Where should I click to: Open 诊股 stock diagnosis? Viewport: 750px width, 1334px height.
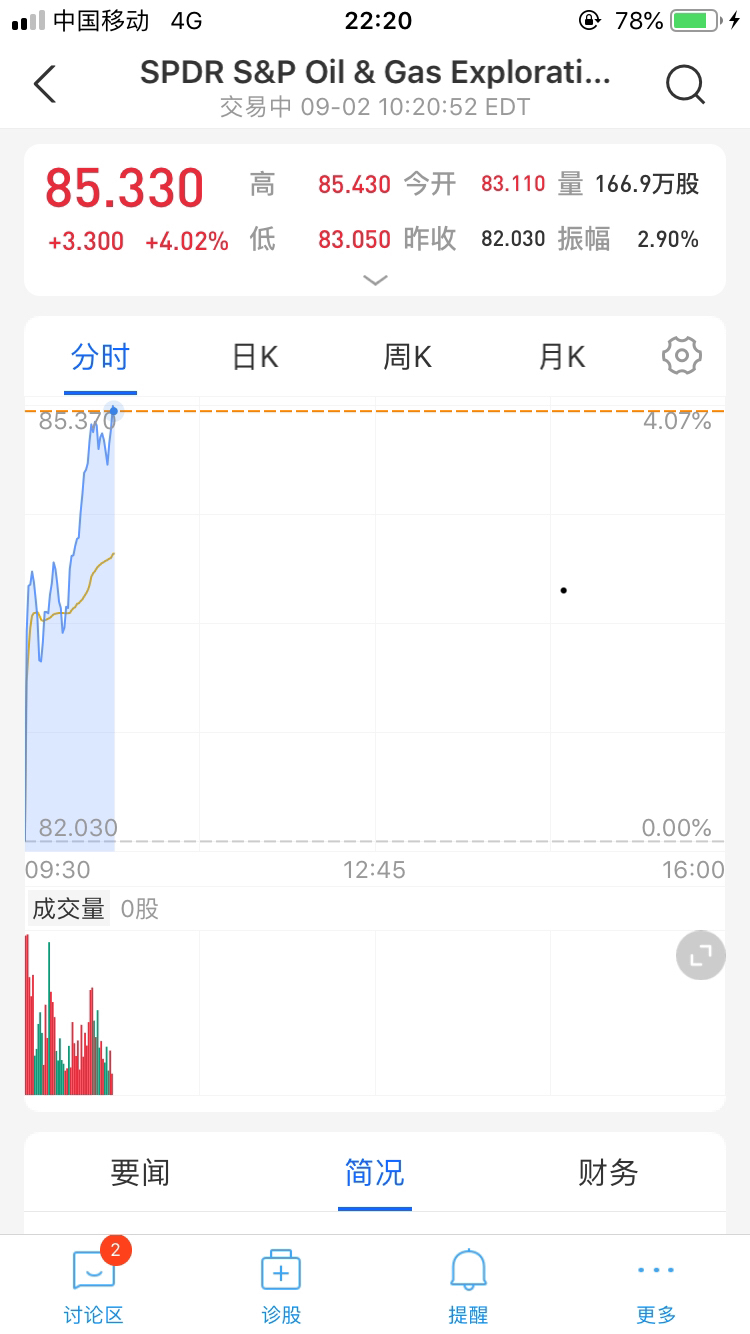click(x=281, y=1286)
